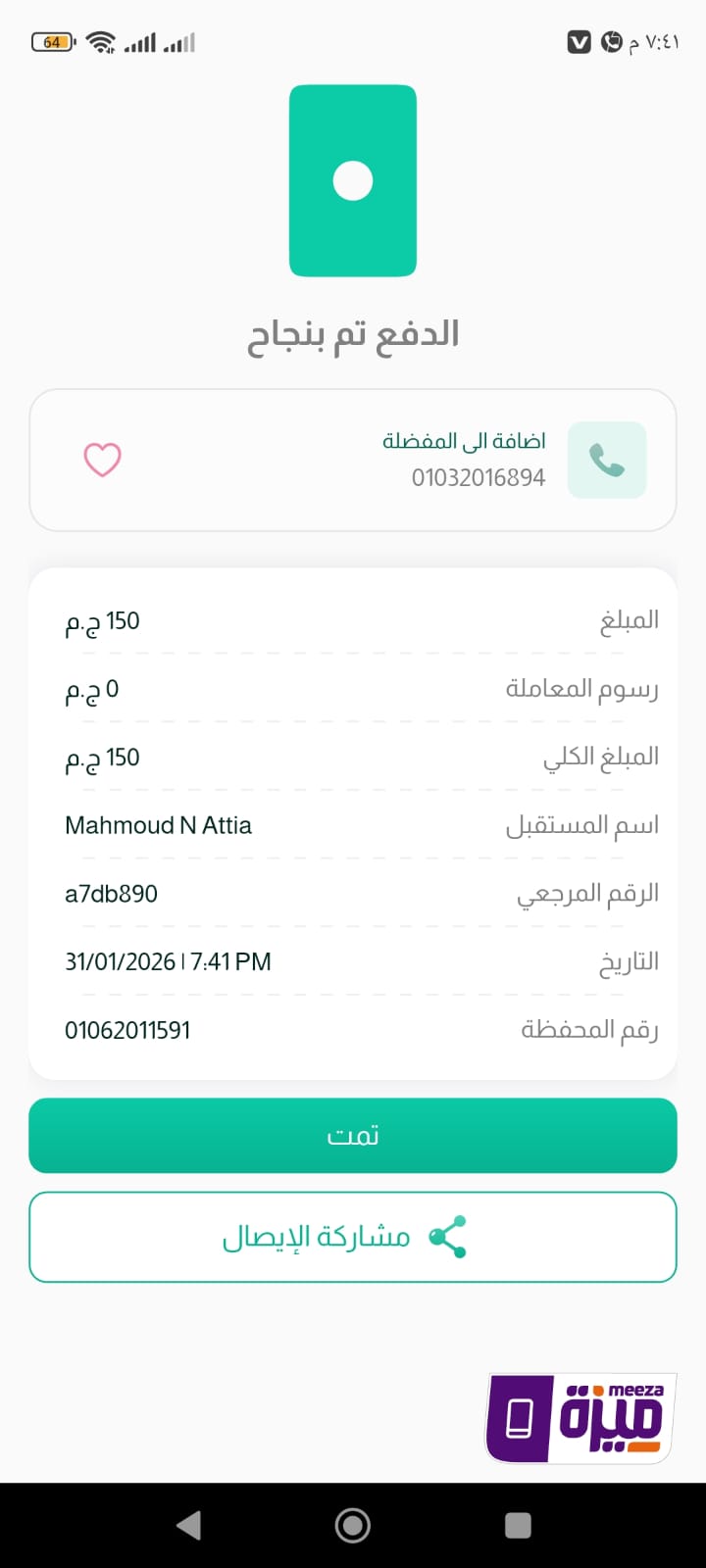Tap the Android back navigation arrow
This screenshot has width=706, height=1568.
[189, 1525]
